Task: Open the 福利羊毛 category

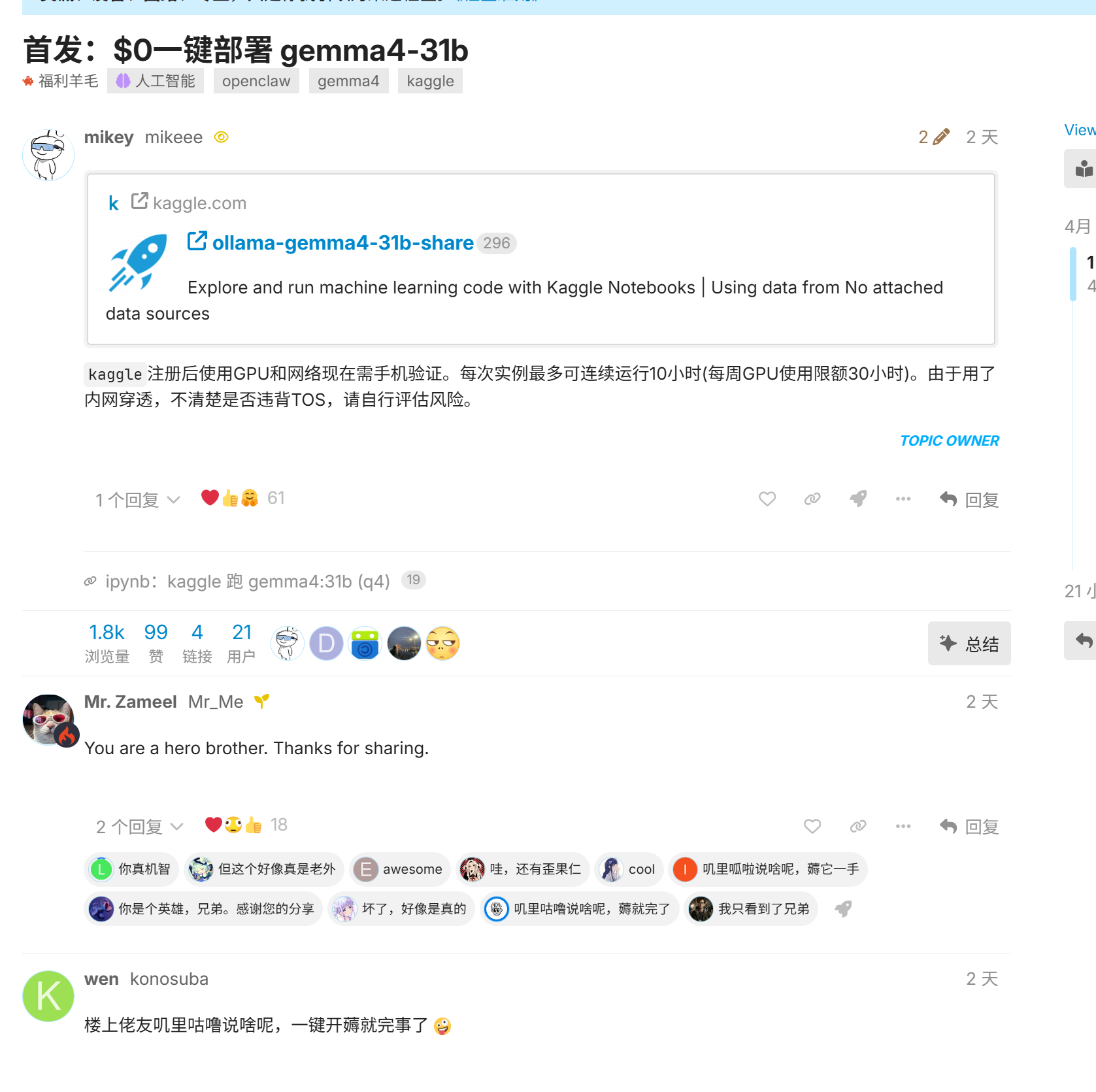Action: tap(61, 81)
